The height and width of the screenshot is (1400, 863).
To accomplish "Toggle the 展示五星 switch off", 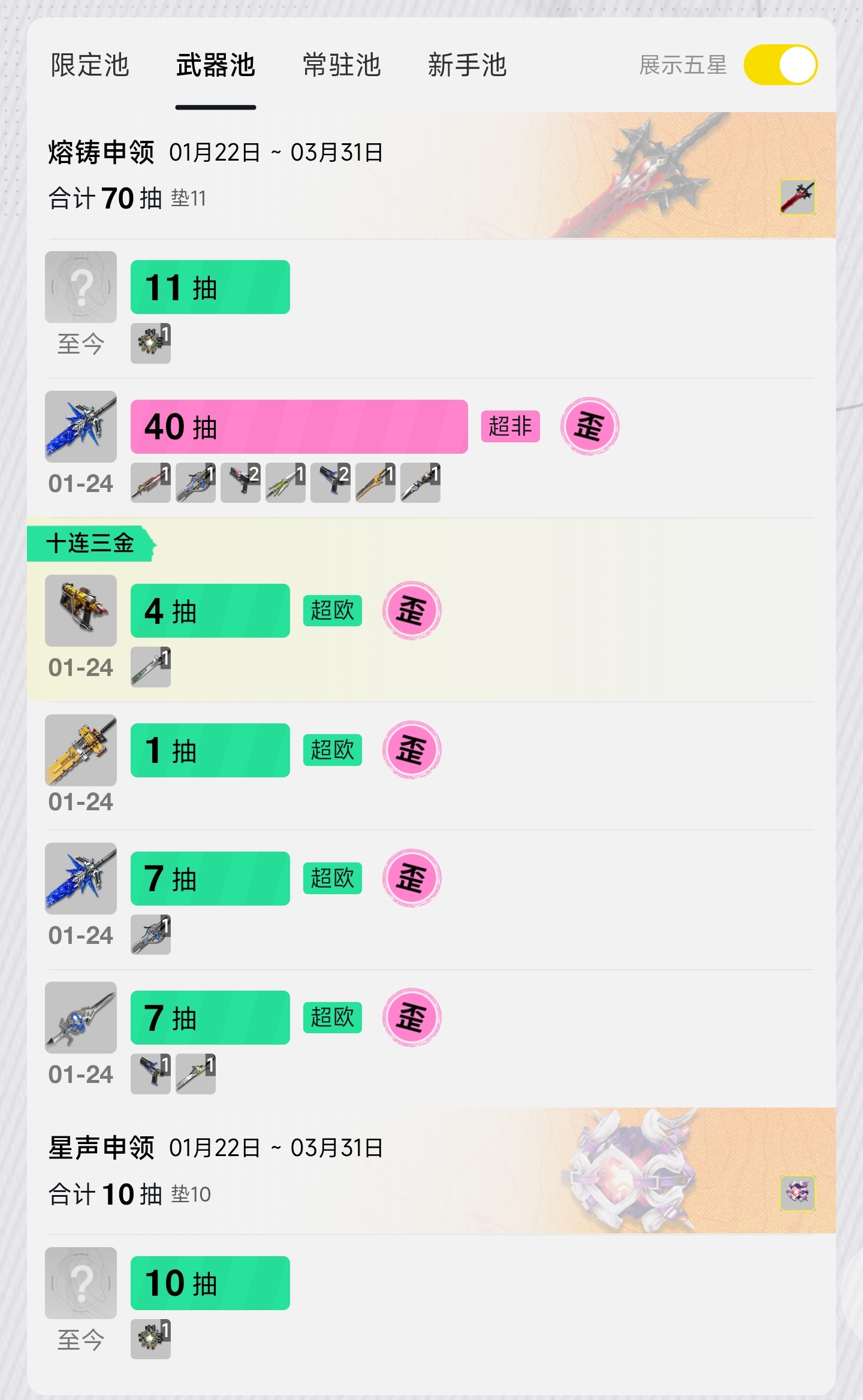I will tap(780, 65).
